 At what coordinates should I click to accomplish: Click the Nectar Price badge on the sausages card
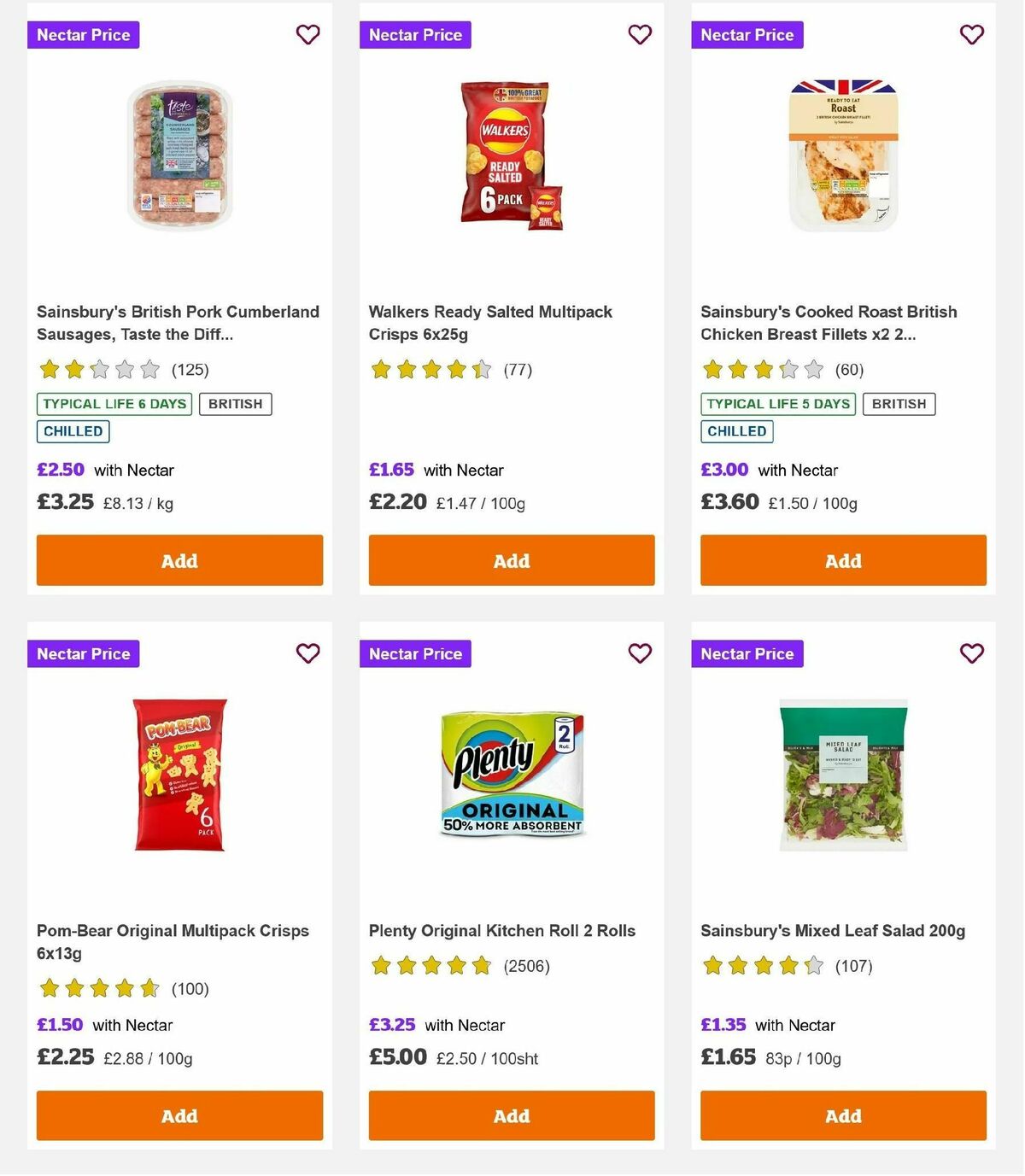83,35
